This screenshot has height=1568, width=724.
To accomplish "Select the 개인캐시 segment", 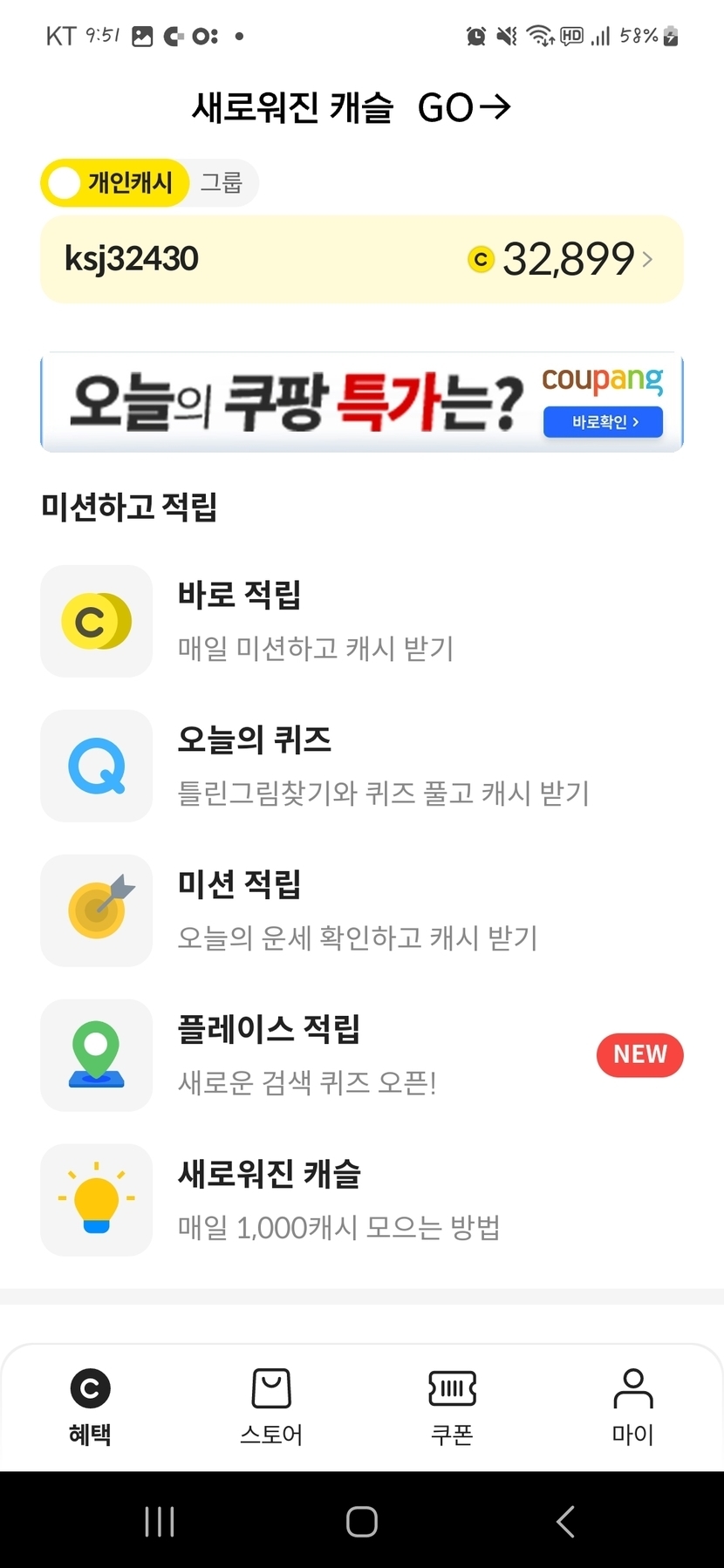I will [x=115, y=183].
